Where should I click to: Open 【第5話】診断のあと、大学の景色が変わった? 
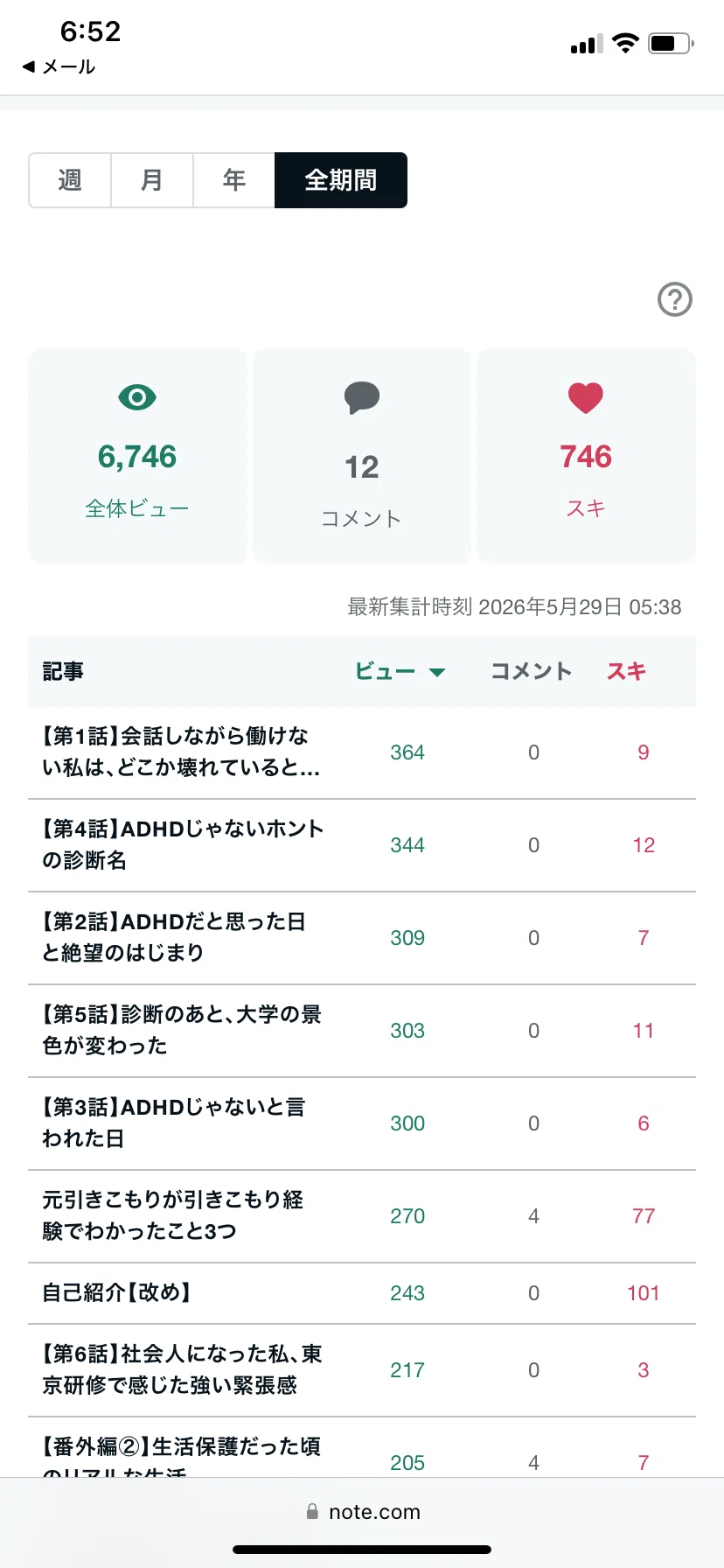[182, 1030]
